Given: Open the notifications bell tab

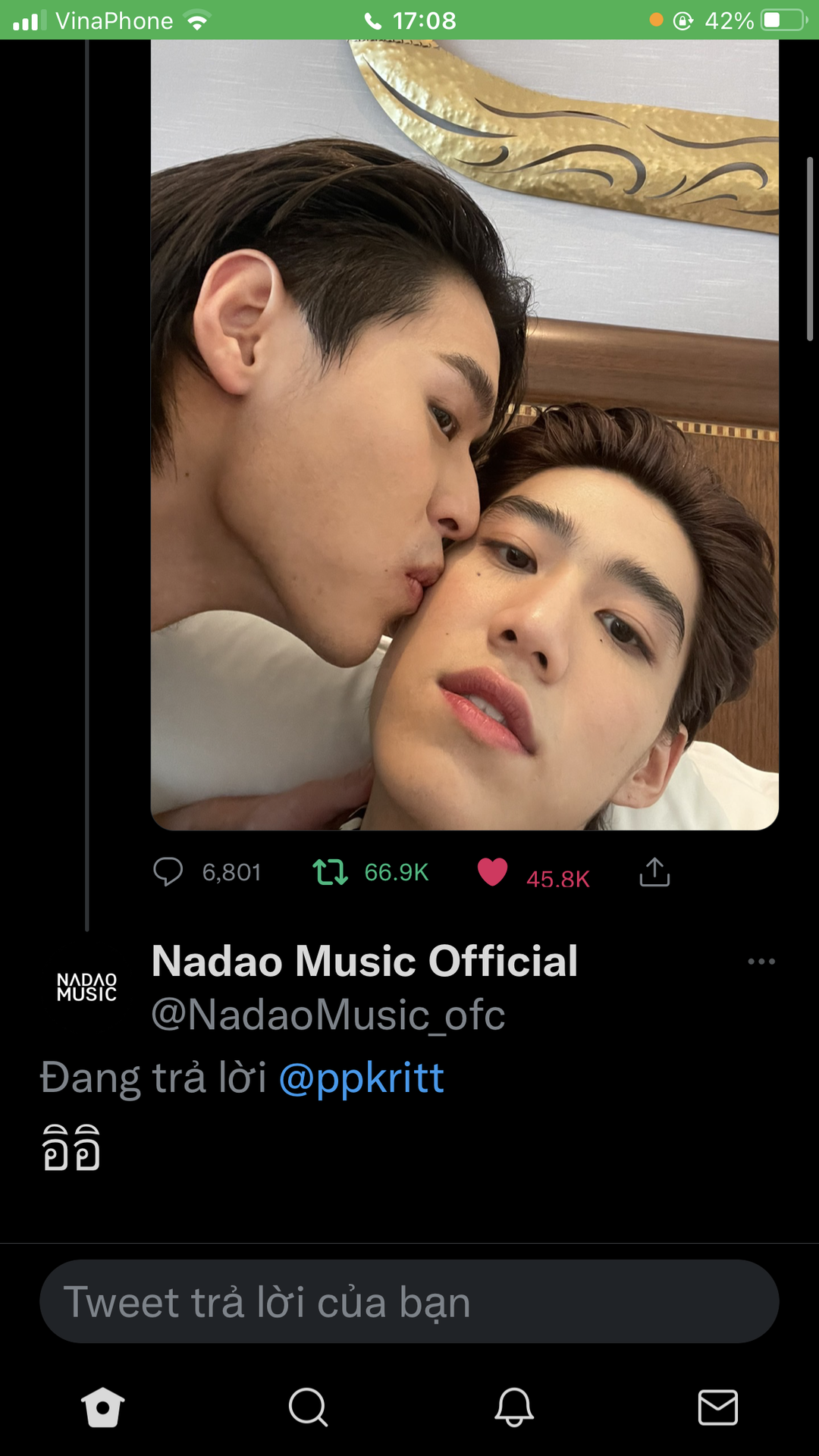Looking at the screenshot, I should pos(514,1407).
